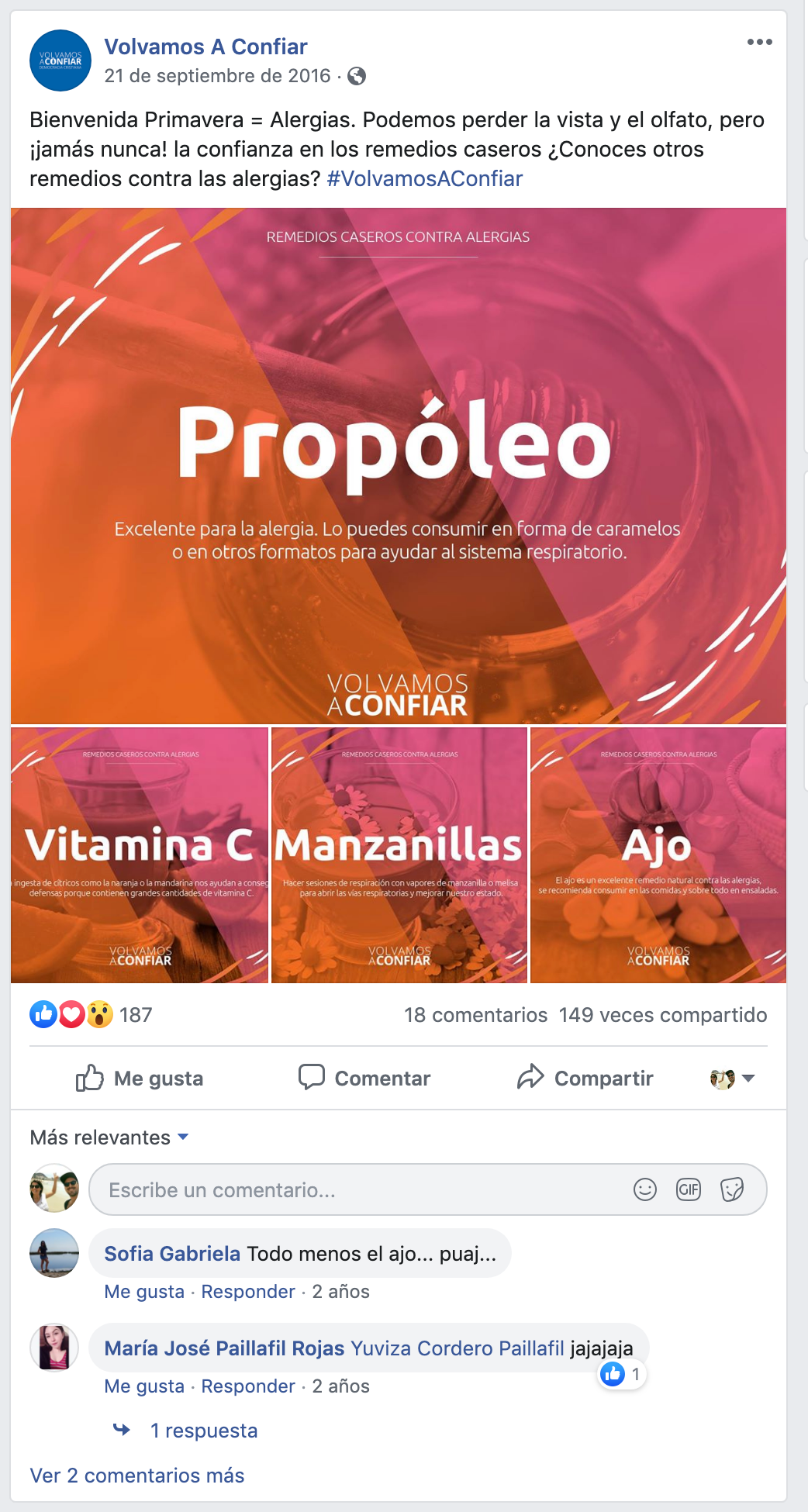Focus the Escribe un comentario field

tap(357, 1190)
